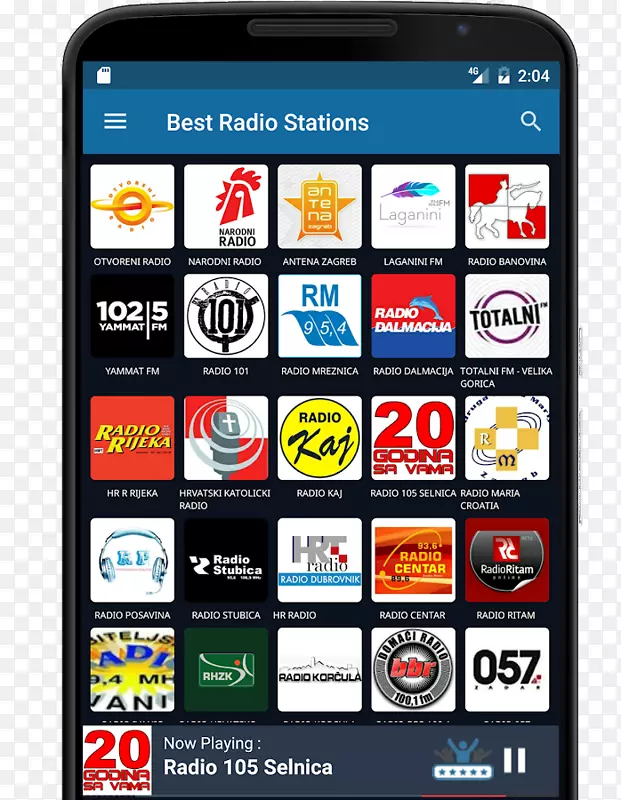Open Radio Ritam station

(x=507, y=560)
